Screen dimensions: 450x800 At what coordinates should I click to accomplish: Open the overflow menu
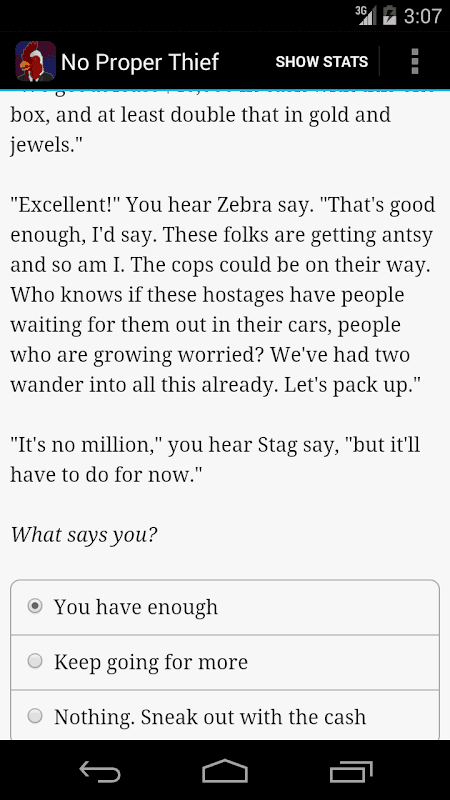tap(415, 62)
